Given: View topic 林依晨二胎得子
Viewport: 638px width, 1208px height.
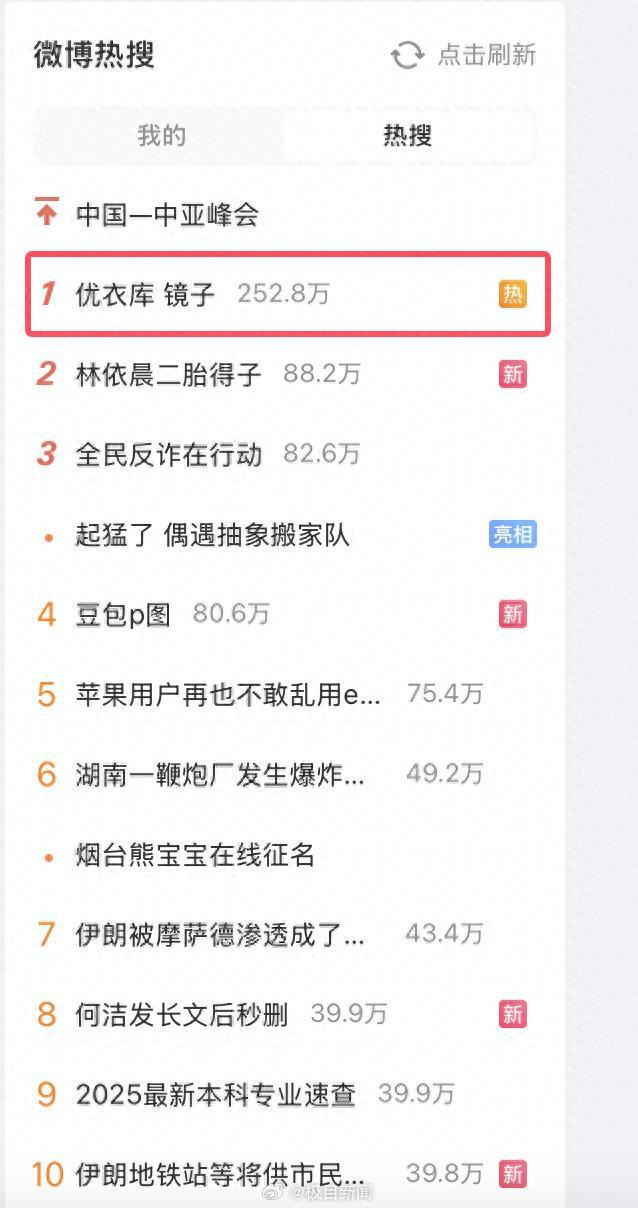Looking at the screenshot, I should (x=169, y=374).
